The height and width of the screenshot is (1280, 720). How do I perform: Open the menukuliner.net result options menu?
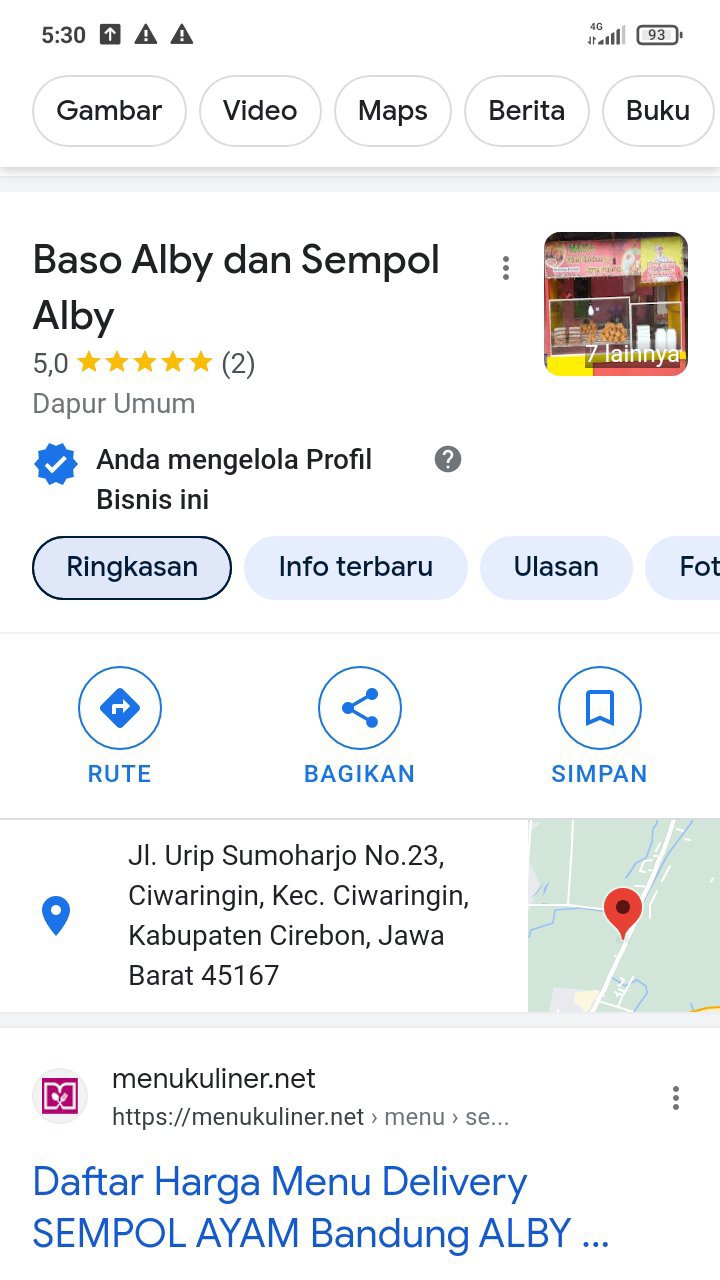(676, 1098)
